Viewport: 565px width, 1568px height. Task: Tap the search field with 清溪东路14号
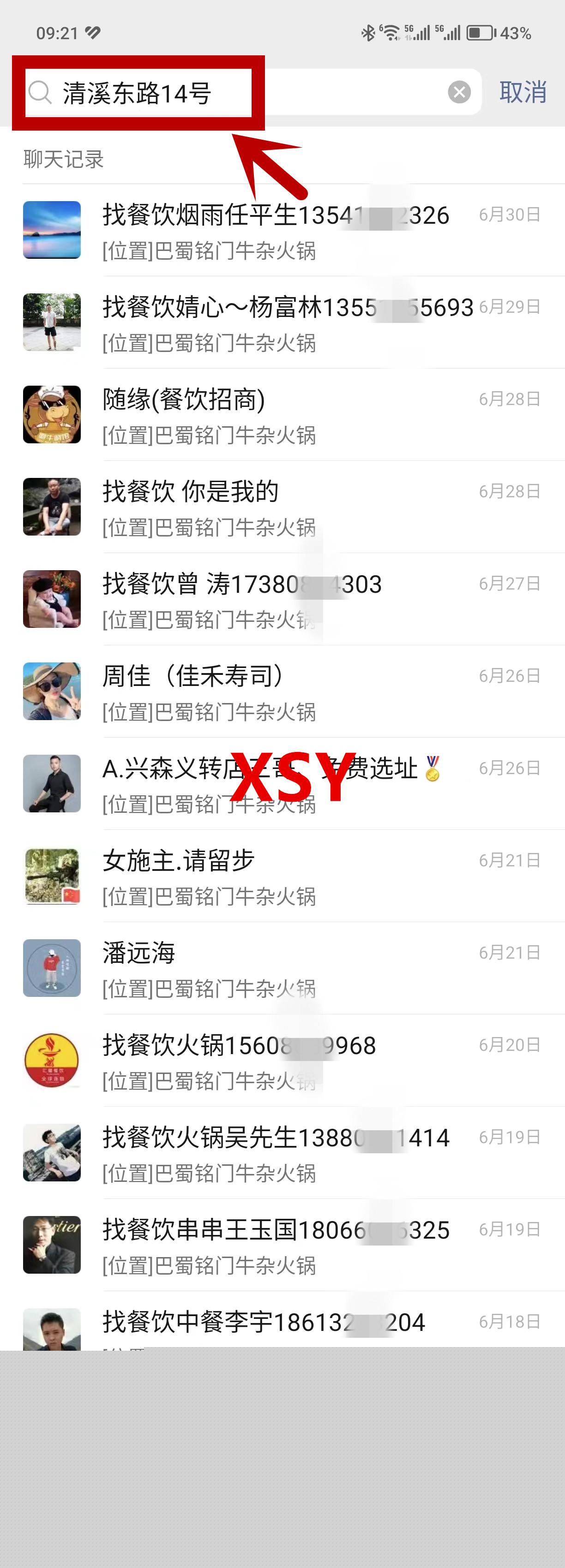[244, 93]
